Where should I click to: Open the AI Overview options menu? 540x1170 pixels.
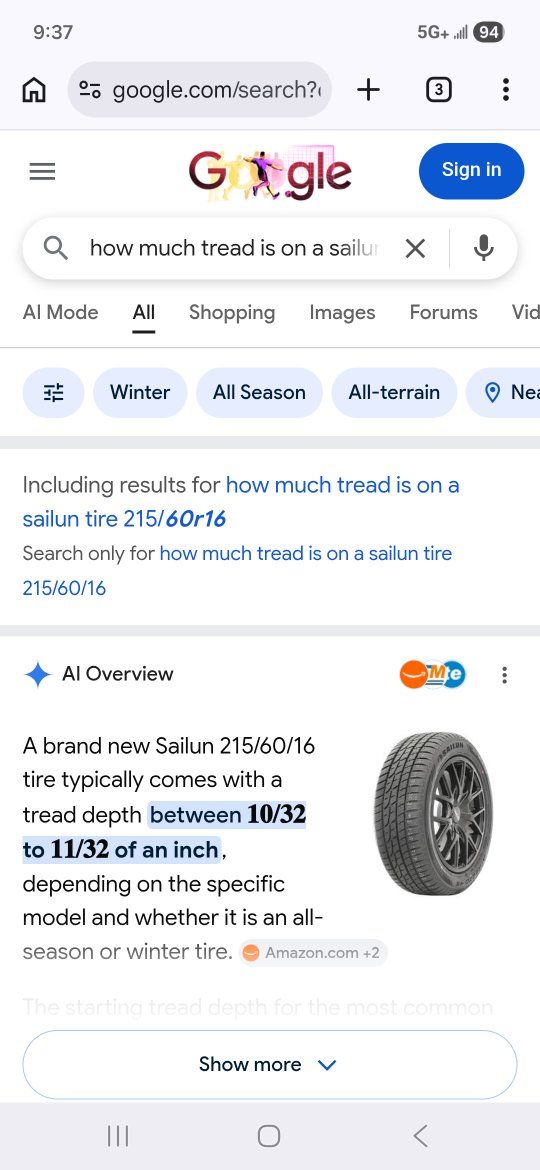tap(505, 675)
